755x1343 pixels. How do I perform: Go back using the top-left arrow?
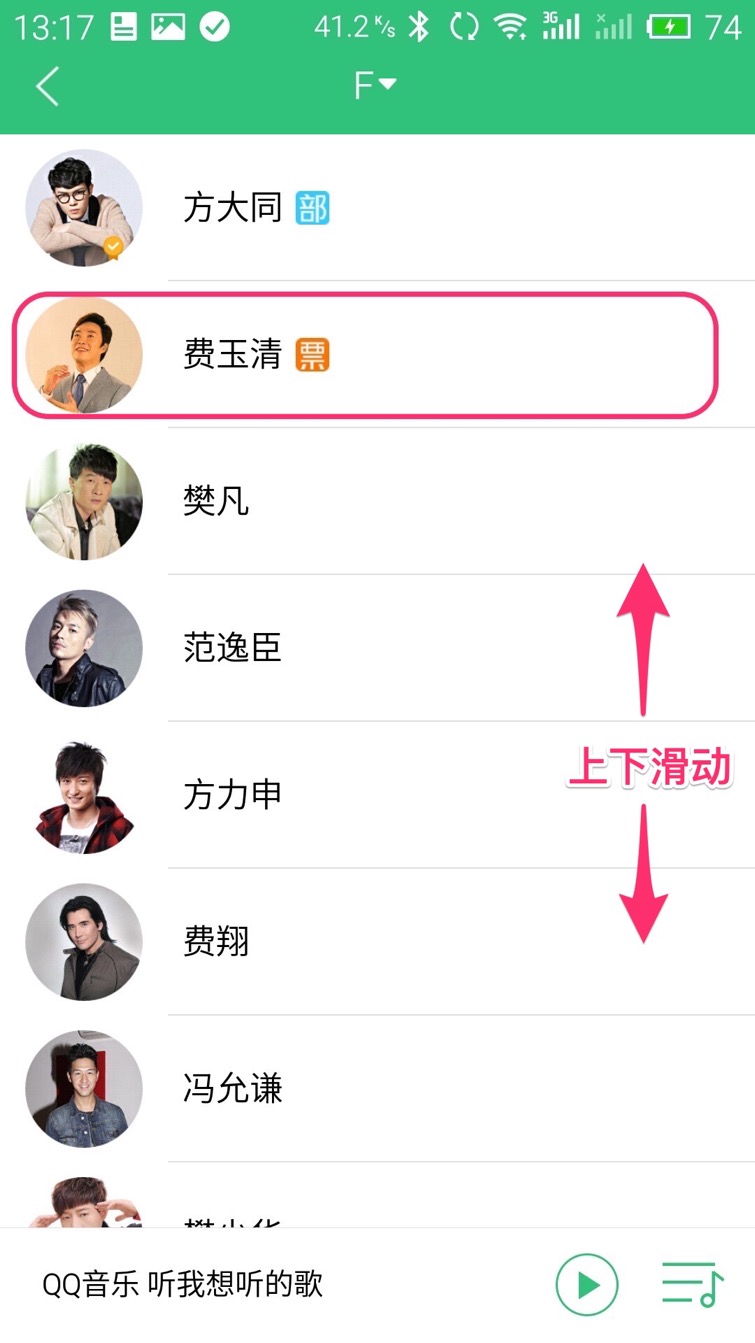47,86
